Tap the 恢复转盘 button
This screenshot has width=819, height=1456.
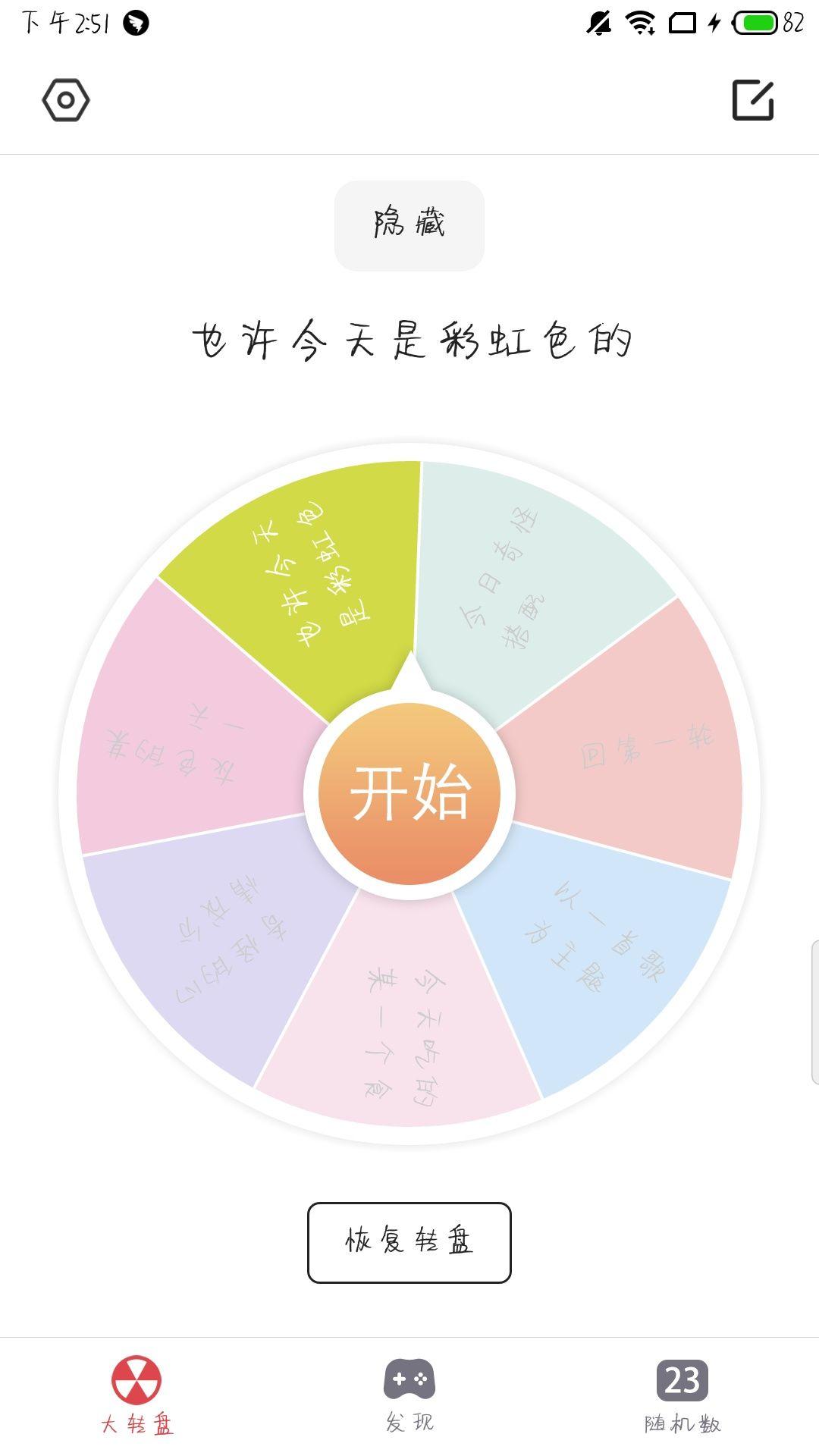[409, 1243]
